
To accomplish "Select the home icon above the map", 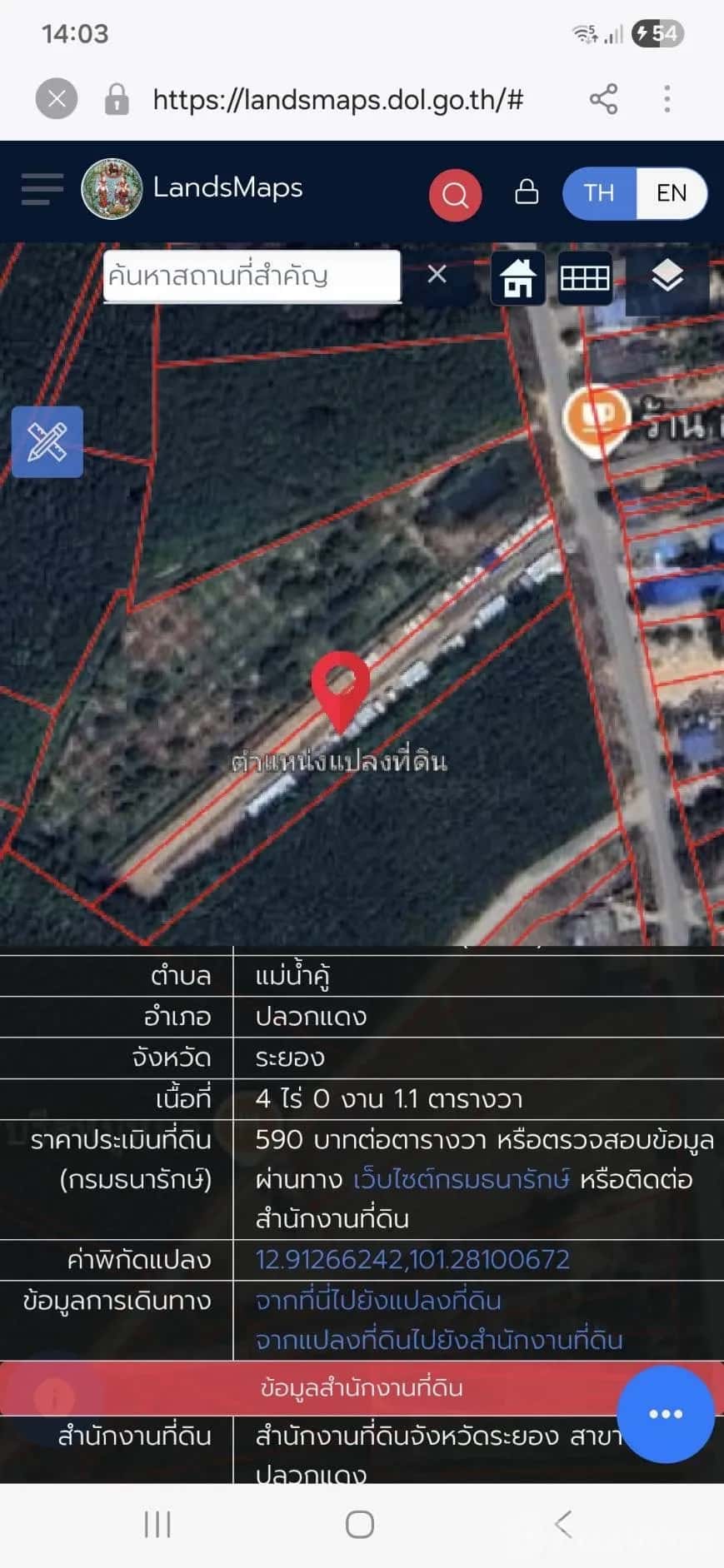I will (518, 279).
